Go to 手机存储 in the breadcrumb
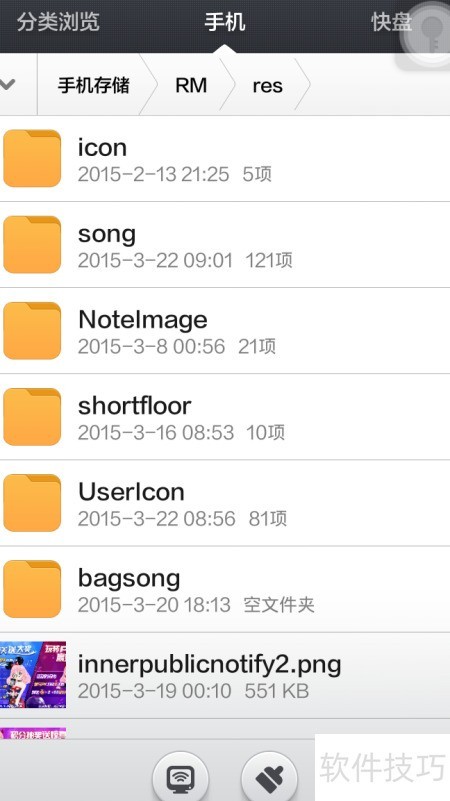 [x=93, y=85]
